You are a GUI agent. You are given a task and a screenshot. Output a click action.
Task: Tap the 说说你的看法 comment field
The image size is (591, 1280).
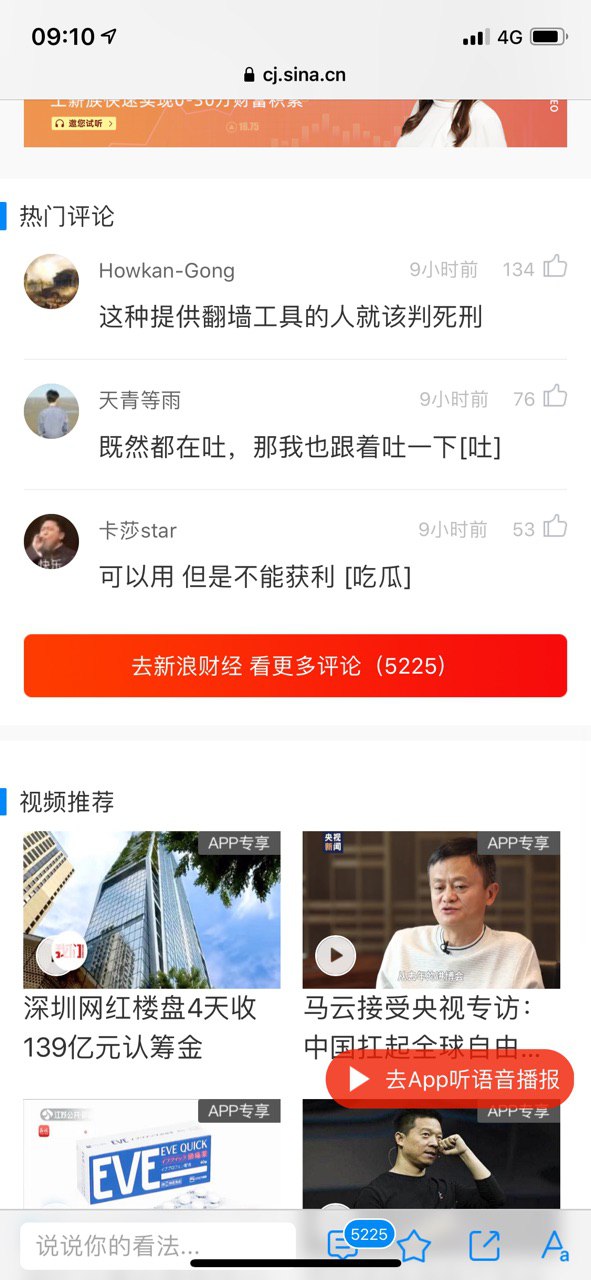tap(158, 1245)
